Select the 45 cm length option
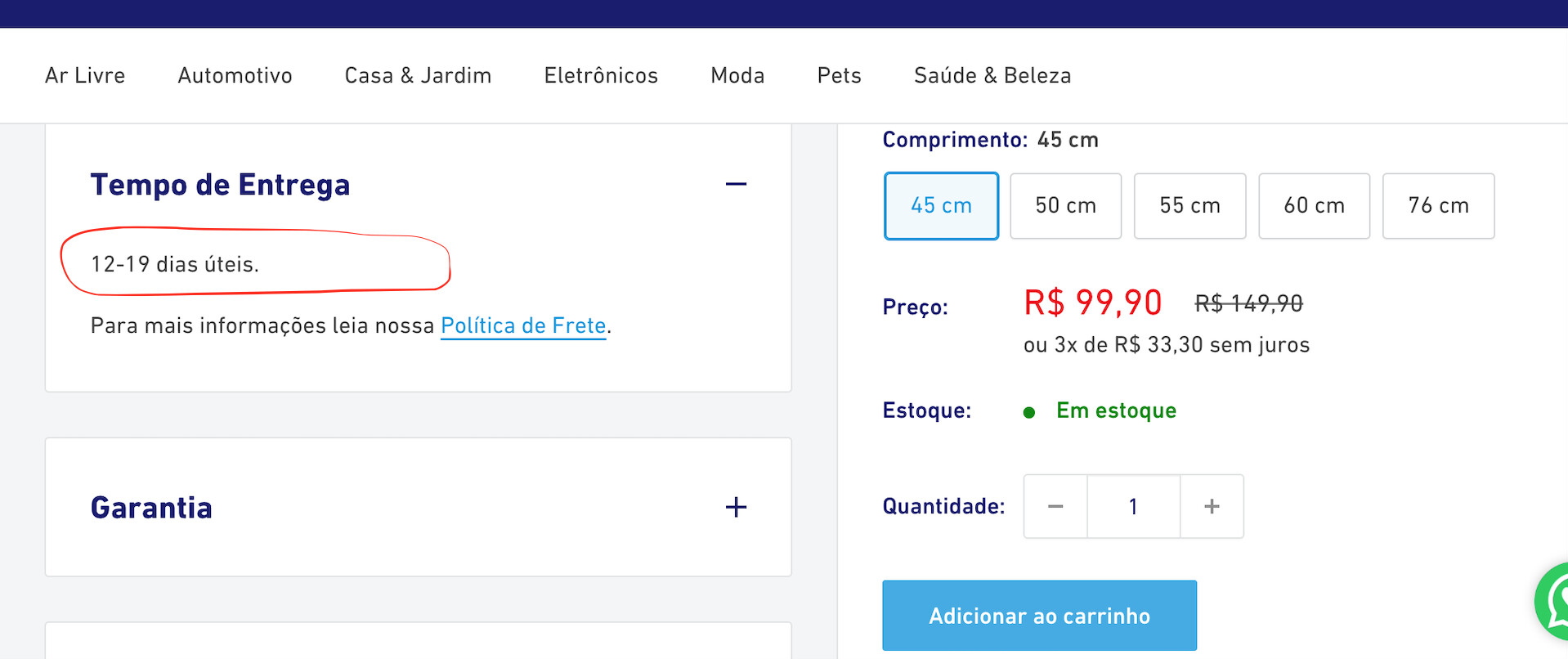The image size is (1568, 659). point(941,206)
